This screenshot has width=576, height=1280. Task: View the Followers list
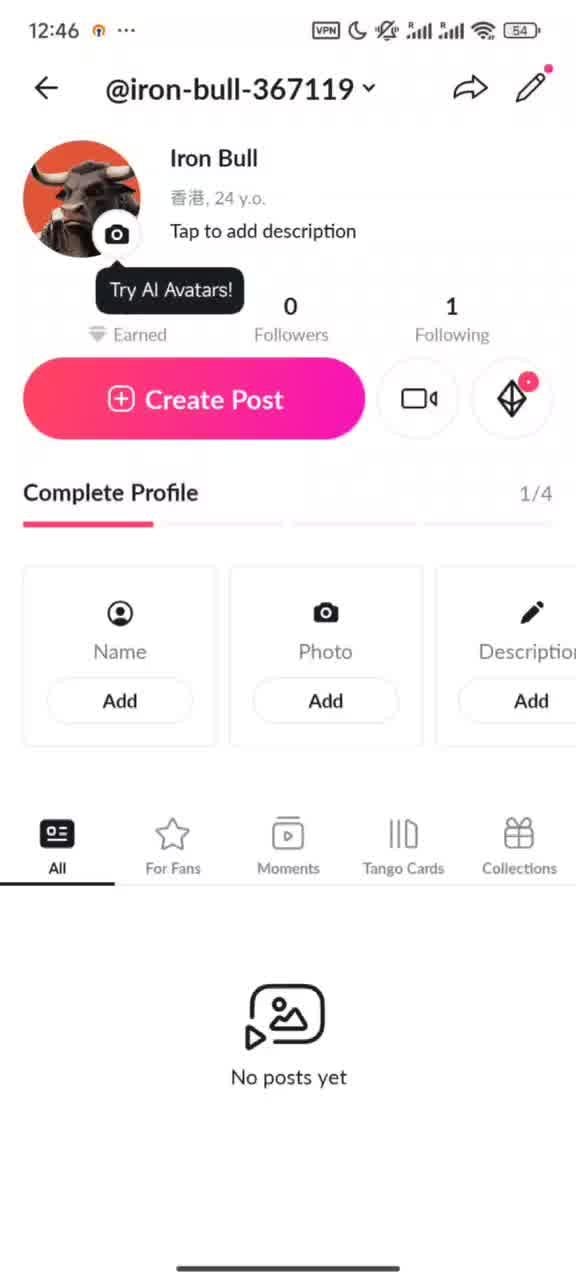pyautogui.click(x=291, y=320)
